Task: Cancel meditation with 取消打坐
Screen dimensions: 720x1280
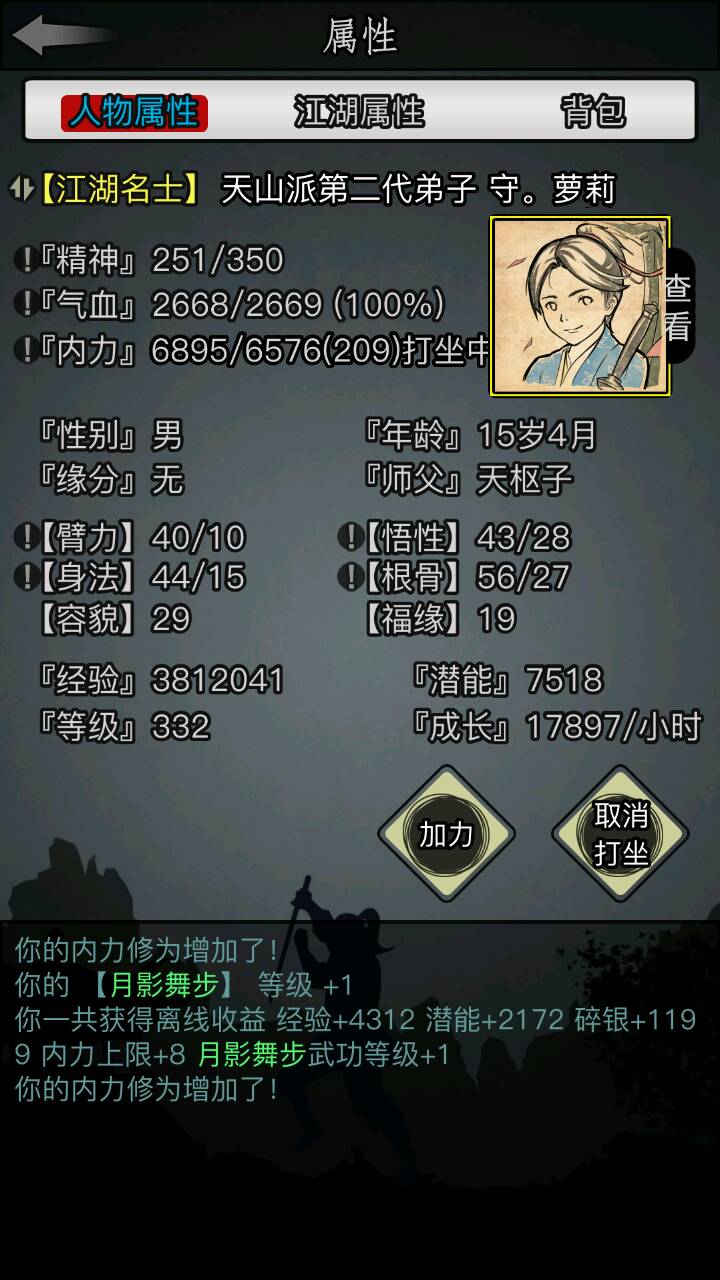Action: (x=621, y=834)
